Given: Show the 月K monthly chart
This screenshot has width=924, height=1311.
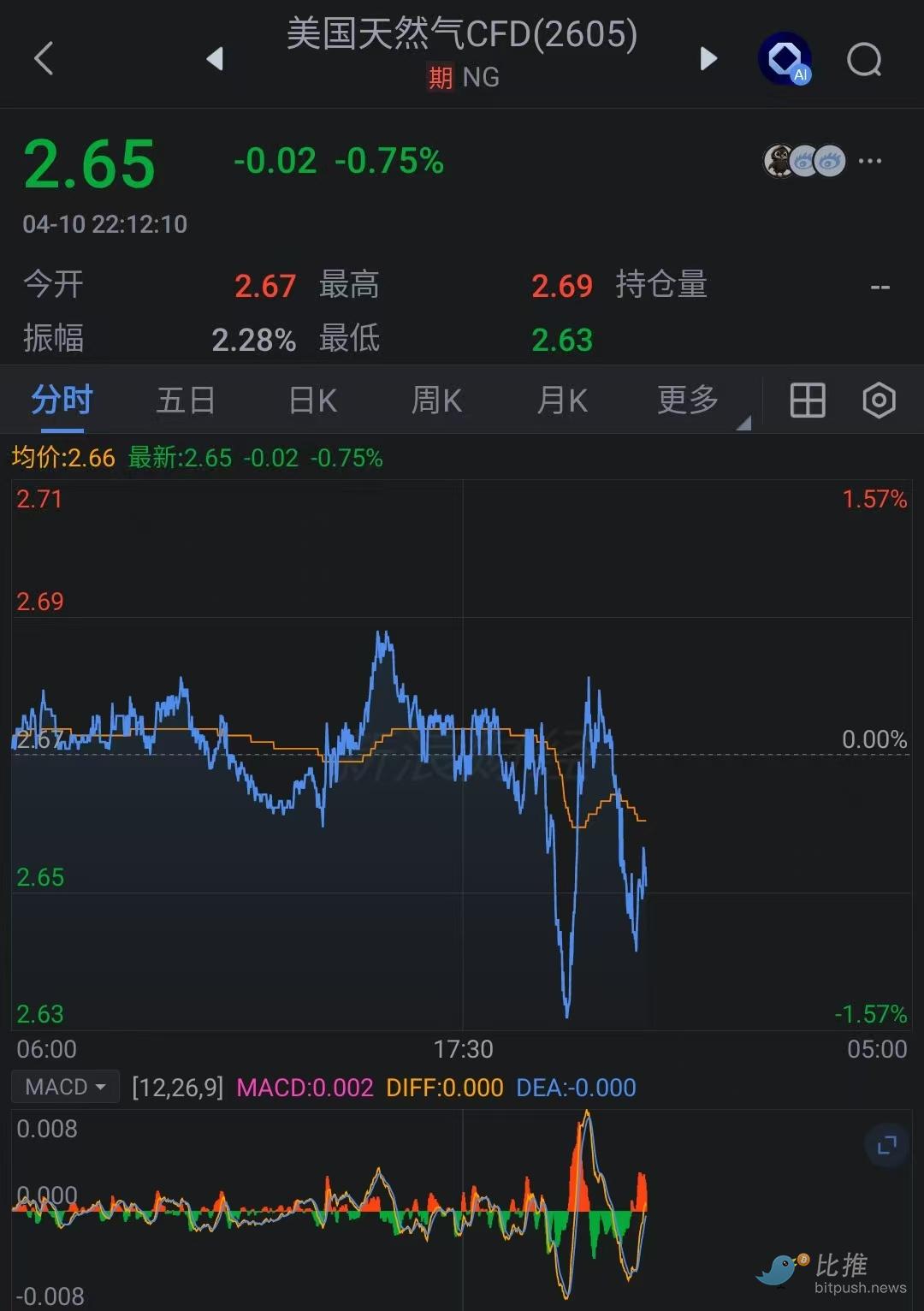Looking at the screenshot, I should point(562,400).
